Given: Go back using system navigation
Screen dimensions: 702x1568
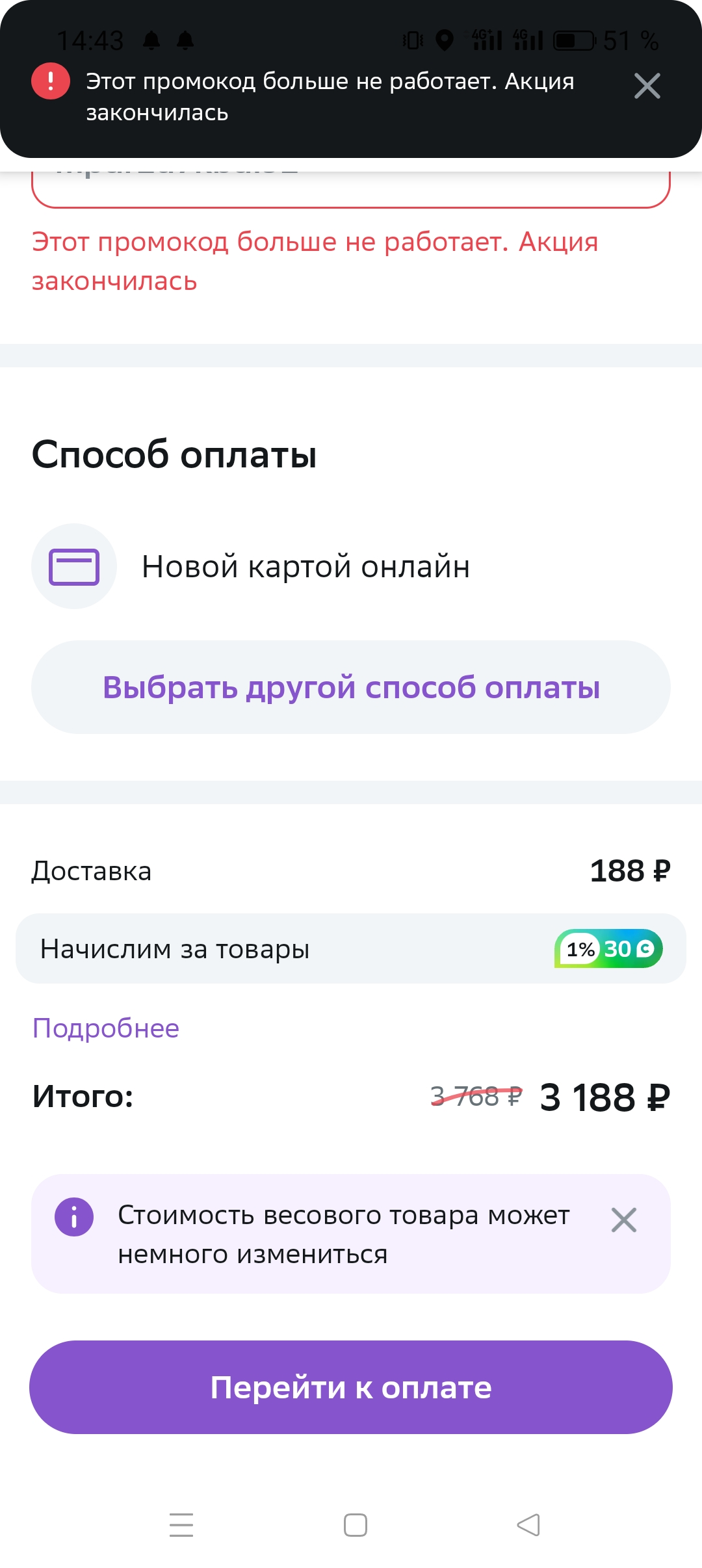Looking at the screenshot, I should click(528, 1524).
